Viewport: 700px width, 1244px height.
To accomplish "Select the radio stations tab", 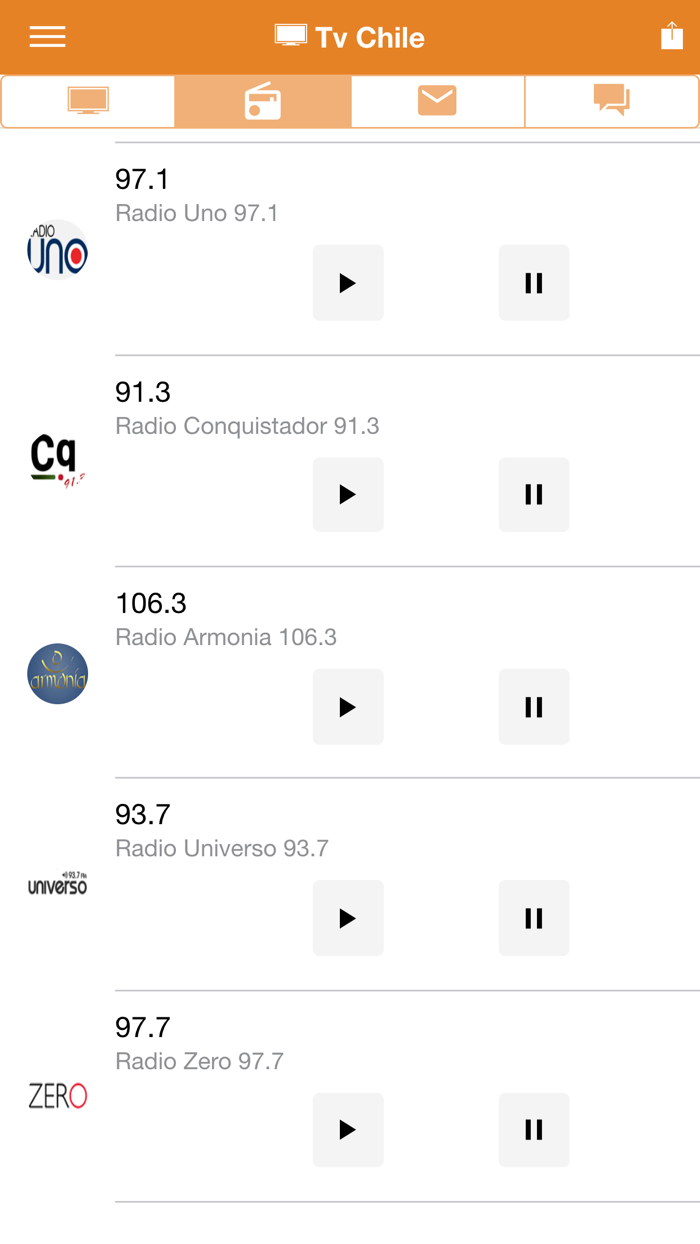I will [263, 101].
